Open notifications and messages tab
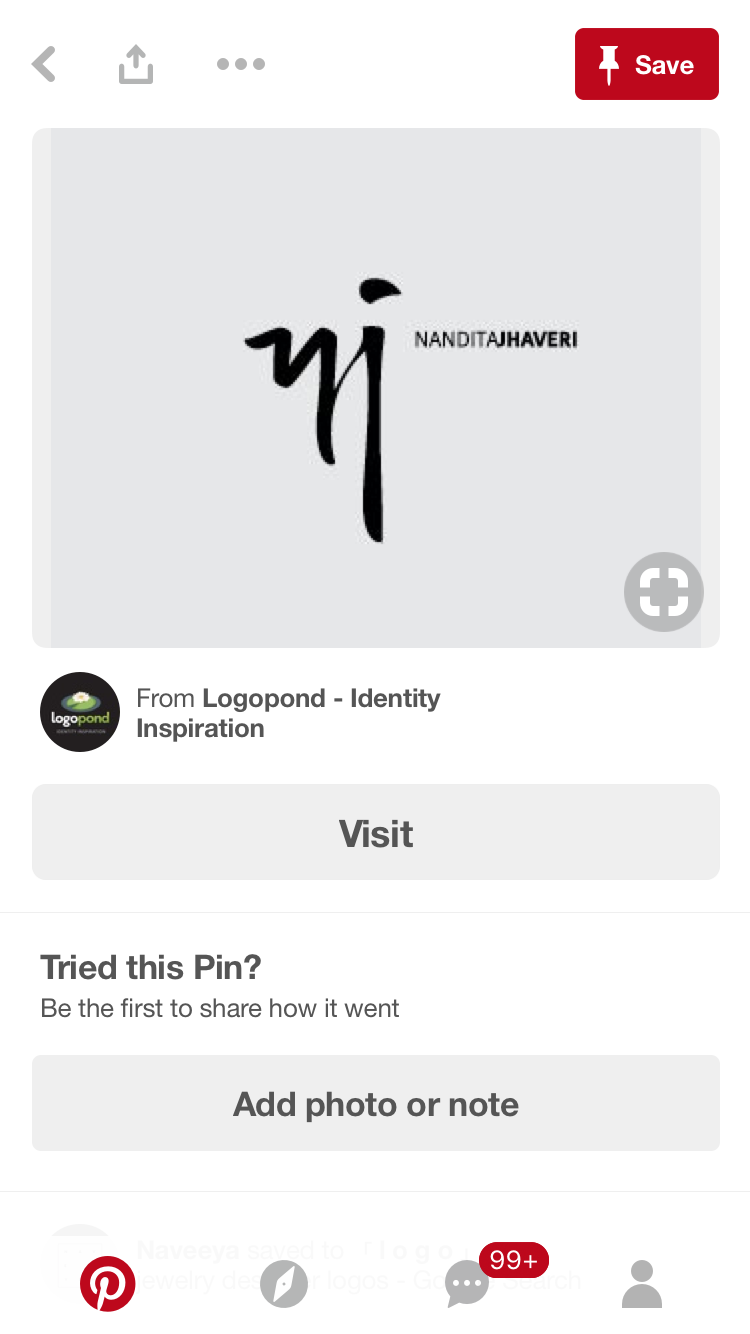Image resolution: width=750 pixels, height=1334 pixels. [468, 1283]
